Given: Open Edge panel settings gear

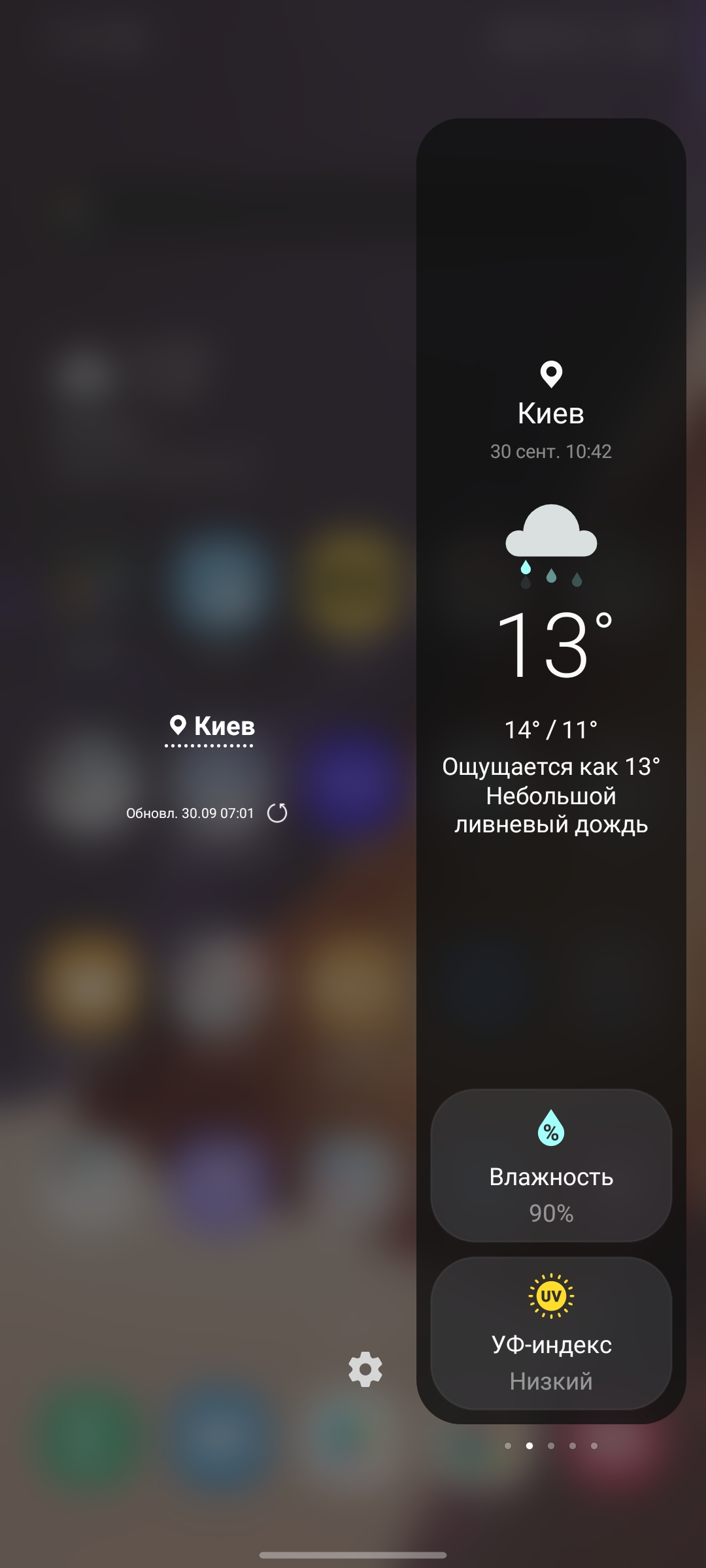Looking at the screenshot, I should [365, 1369].
